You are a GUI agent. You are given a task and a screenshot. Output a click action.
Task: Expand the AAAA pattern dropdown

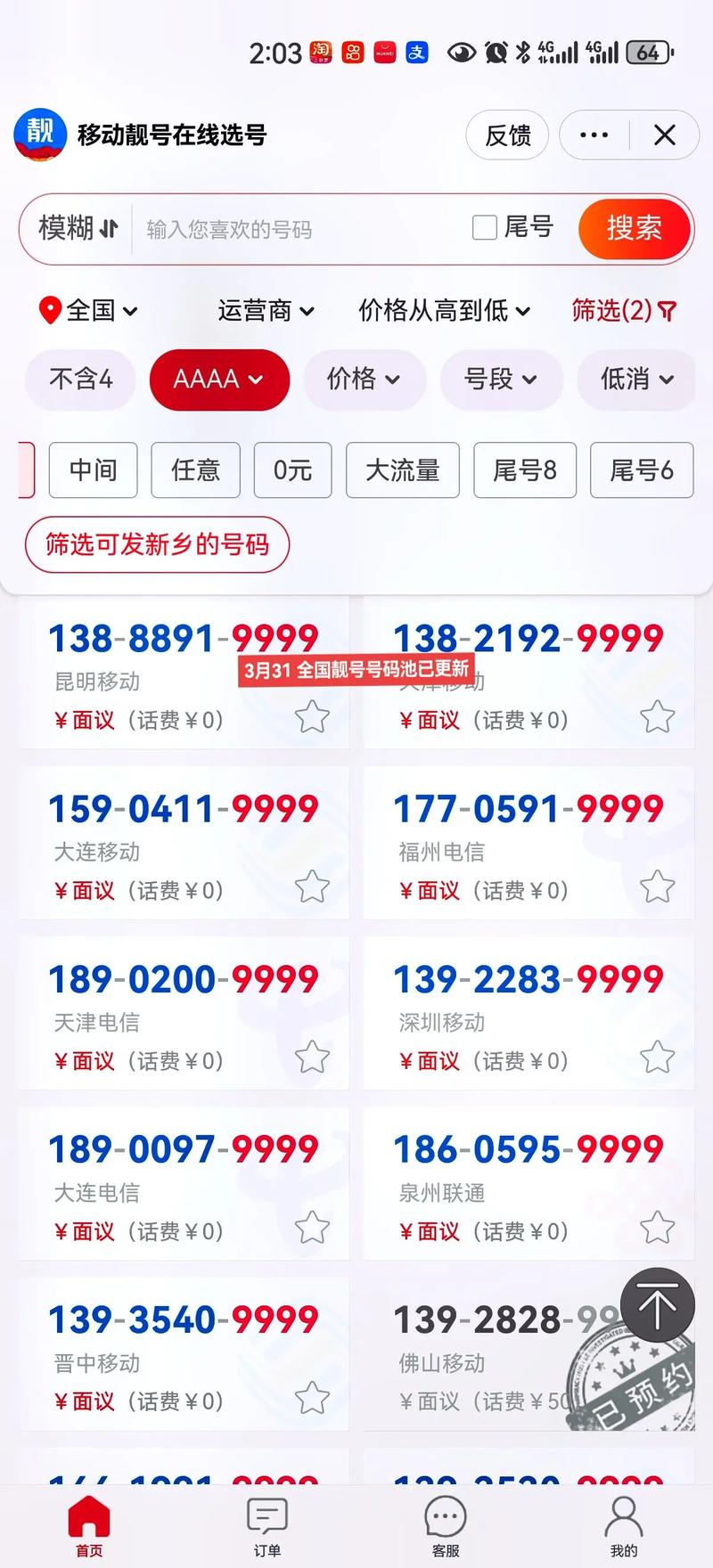218,380
